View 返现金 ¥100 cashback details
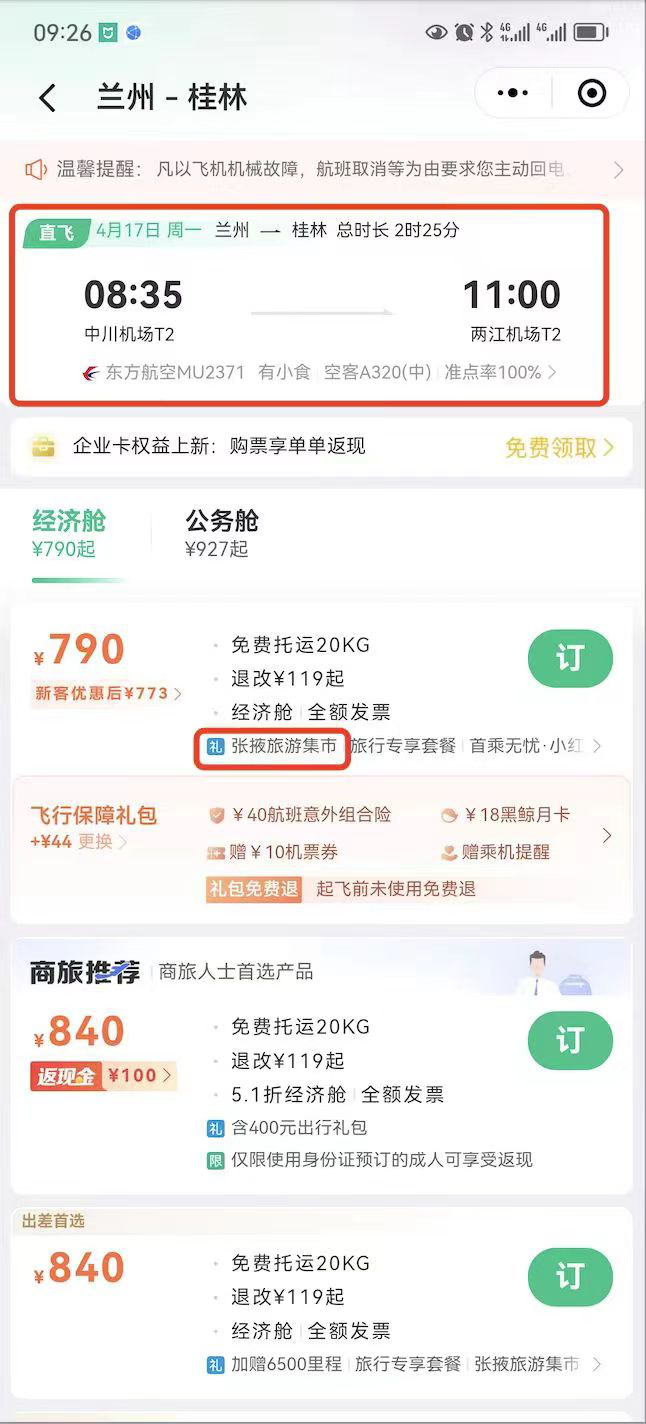Screen dimensions: 646x1424 pyautogui.click(x=104, y=1076)
